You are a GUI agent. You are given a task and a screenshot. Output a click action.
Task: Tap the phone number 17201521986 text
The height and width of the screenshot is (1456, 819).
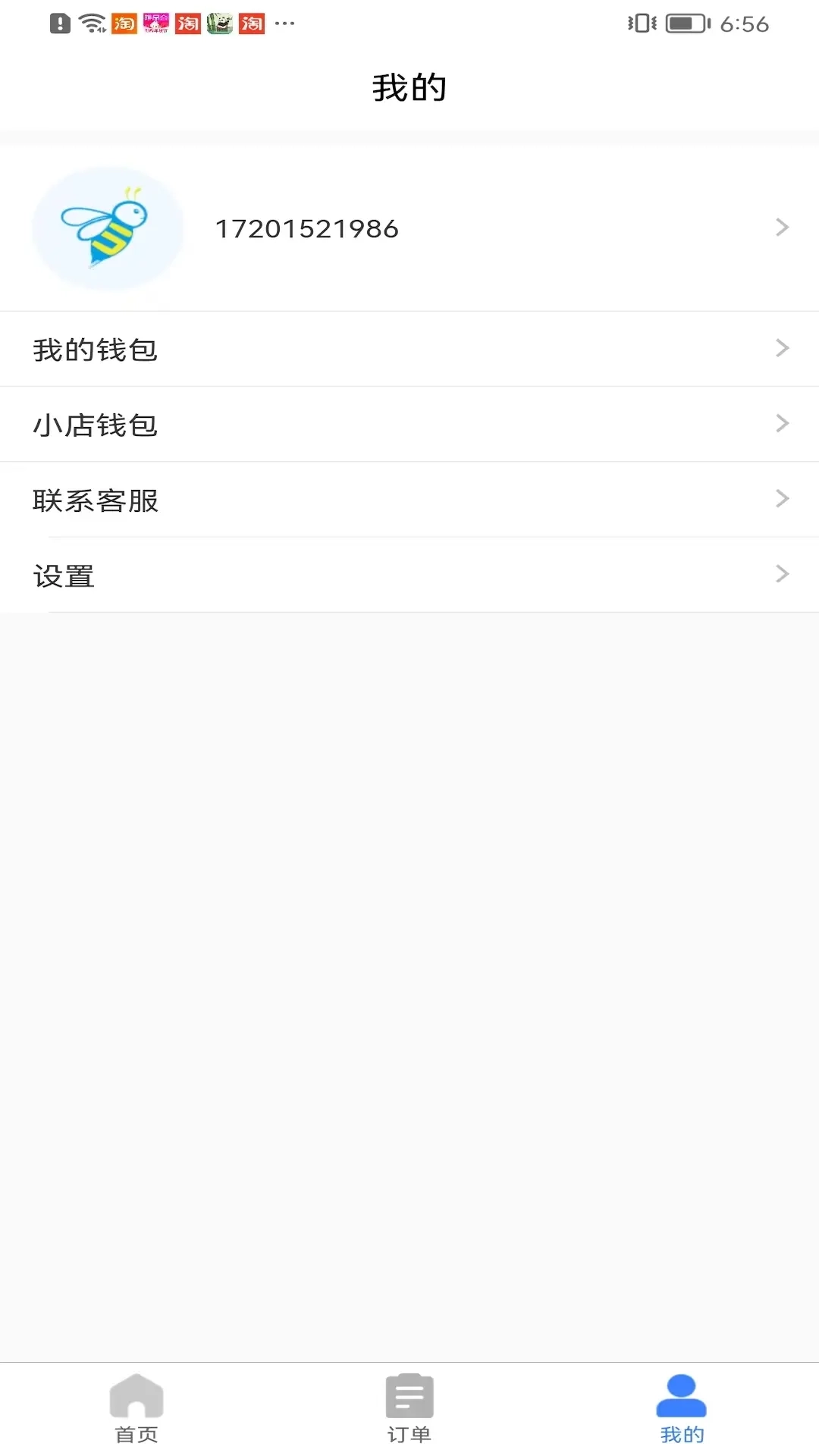tap(306, 227)
